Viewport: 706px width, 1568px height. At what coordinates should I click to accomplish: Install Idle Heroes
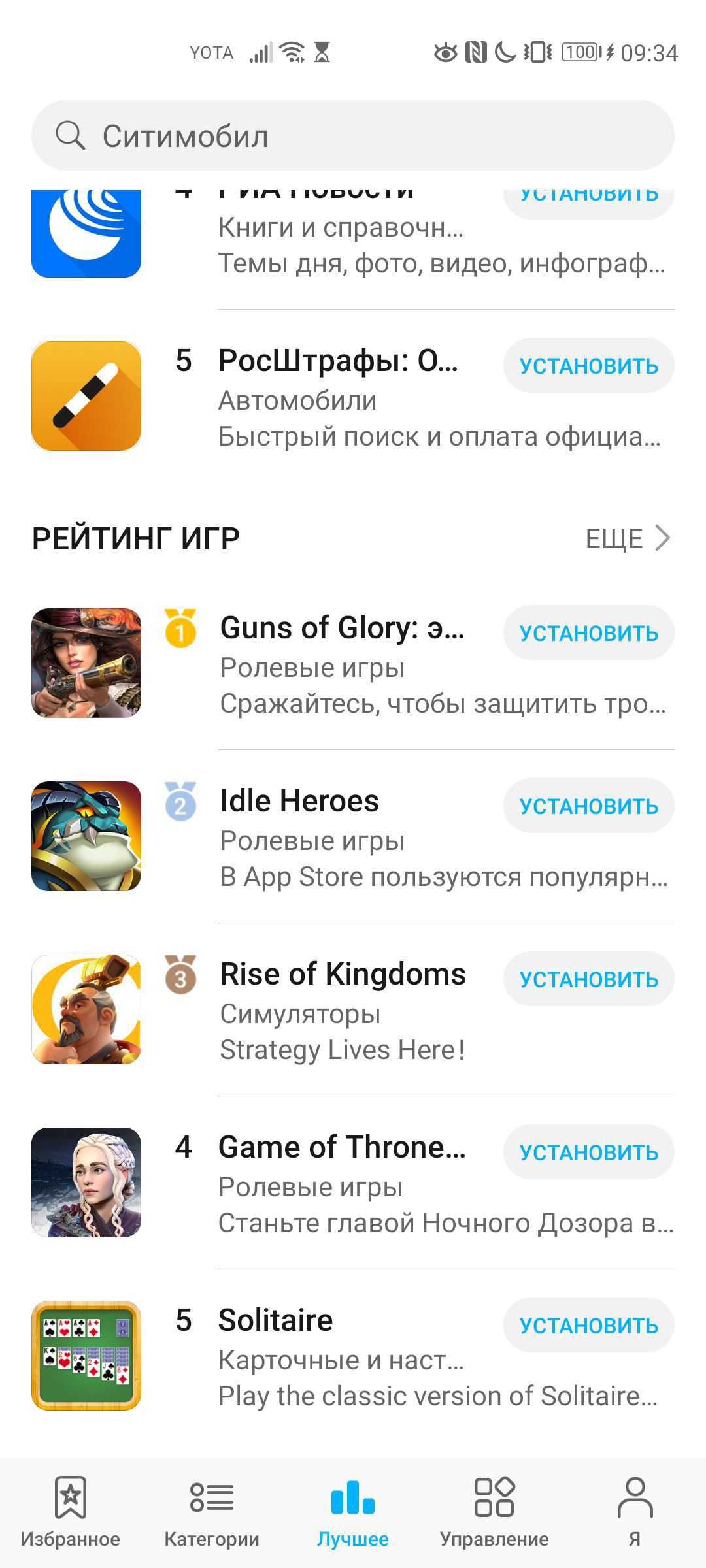pos(588,806)
